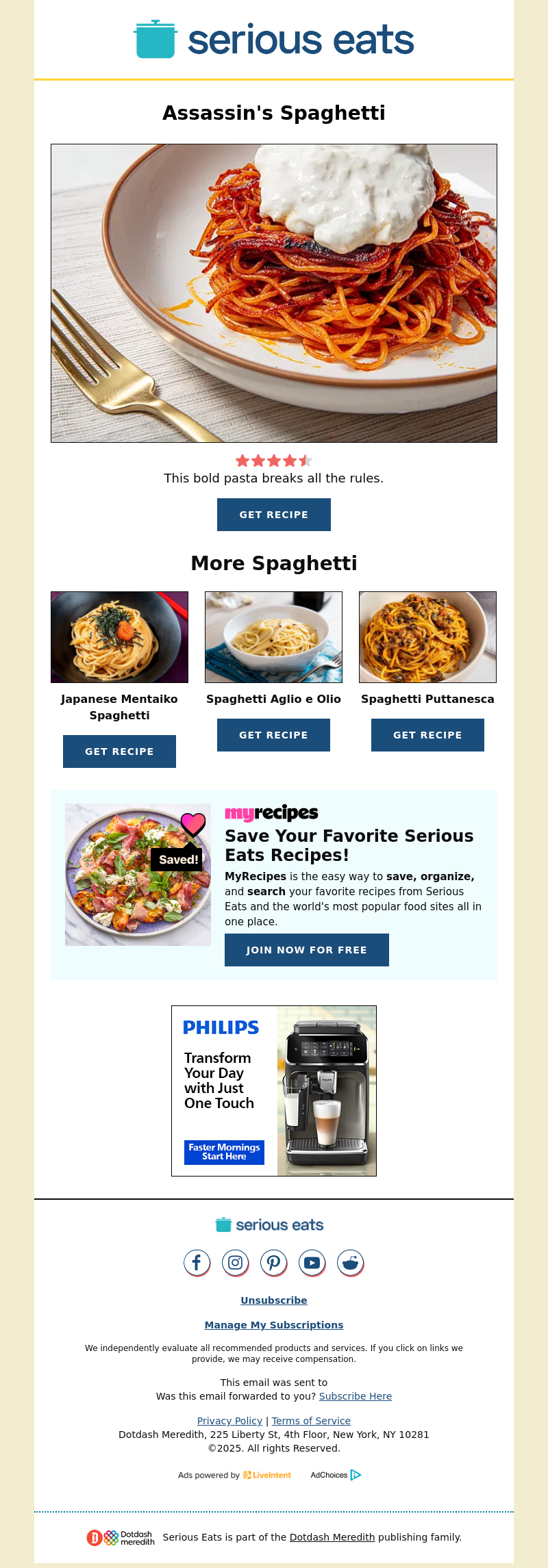Get recipe for Spaghetti Aglio e Olio

273,735
